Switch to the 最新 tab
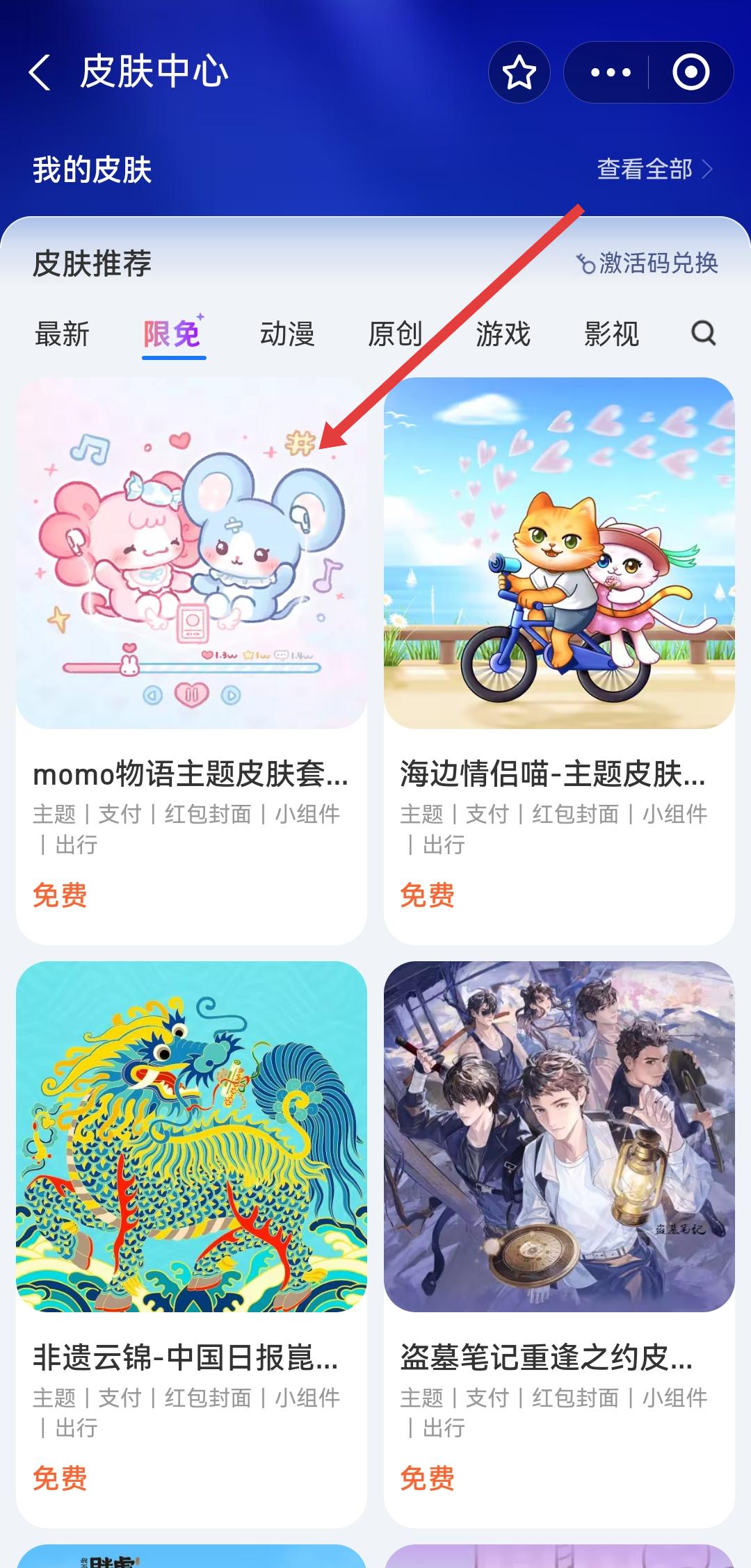The width and height of the screenshot is (751, 1568). pos(63,334)
